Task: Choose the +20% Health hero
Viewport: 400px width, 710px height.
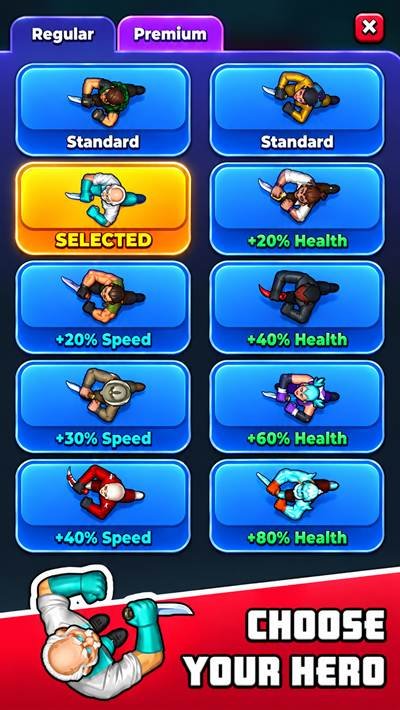Action: 297,209
